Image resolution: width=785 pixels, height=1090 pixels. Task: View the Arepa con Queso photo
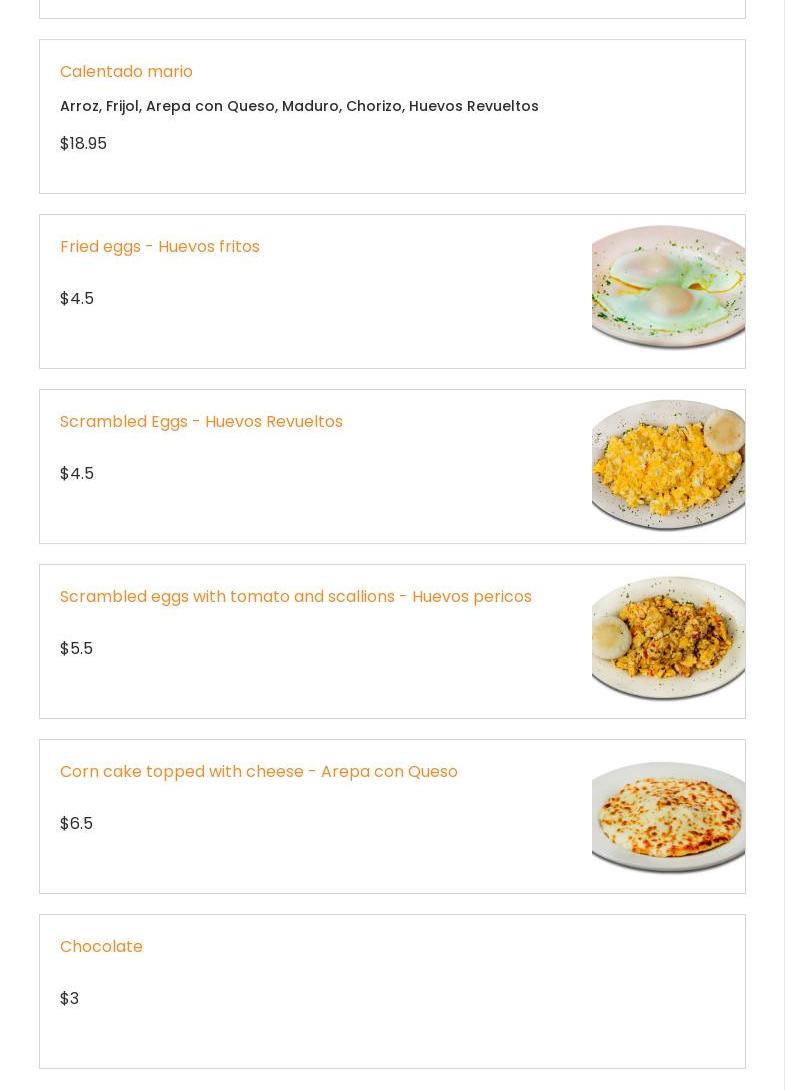pos(668,816)
